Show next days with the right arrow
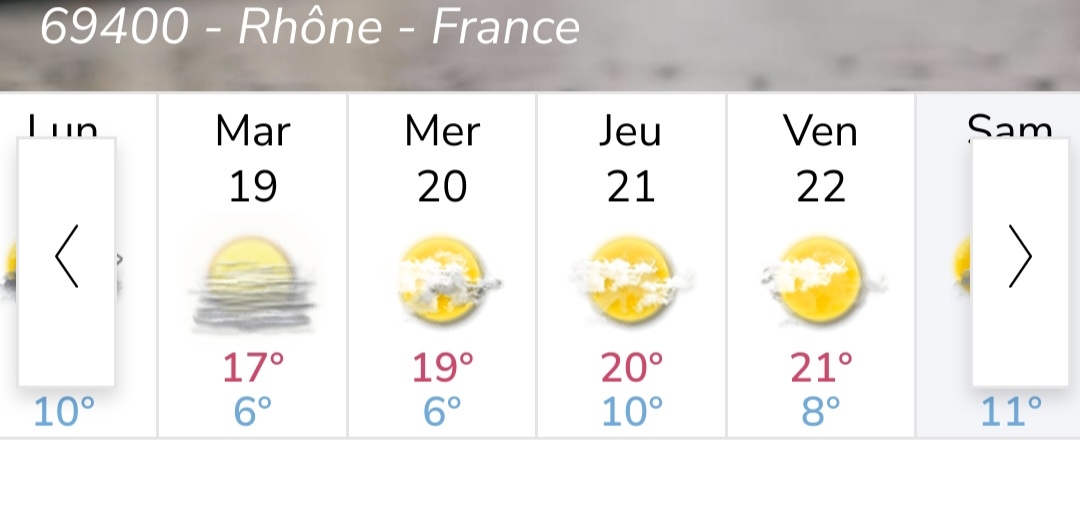Image resolution: width=1080 pixels, height=509 pixels. [x=1020, y=259]
